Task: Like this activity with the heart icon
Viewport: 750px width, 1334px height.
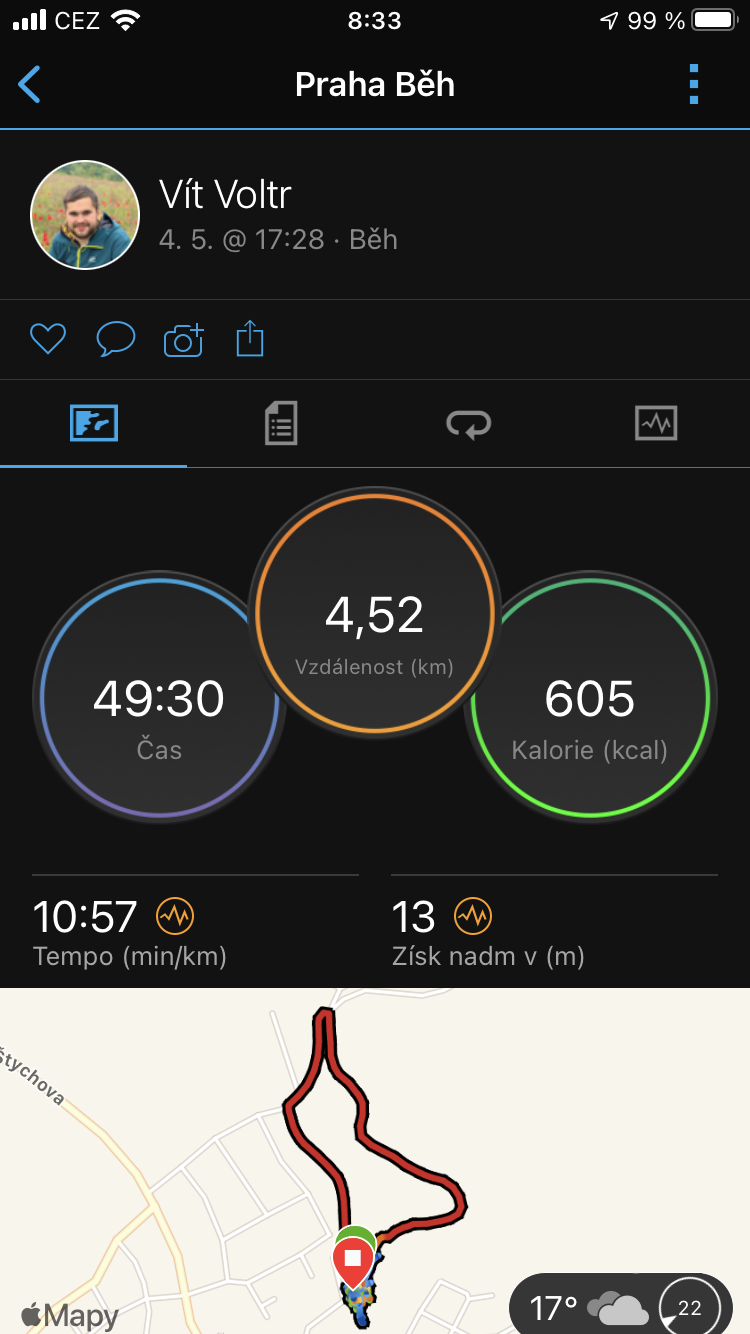Action: [47, 340]
